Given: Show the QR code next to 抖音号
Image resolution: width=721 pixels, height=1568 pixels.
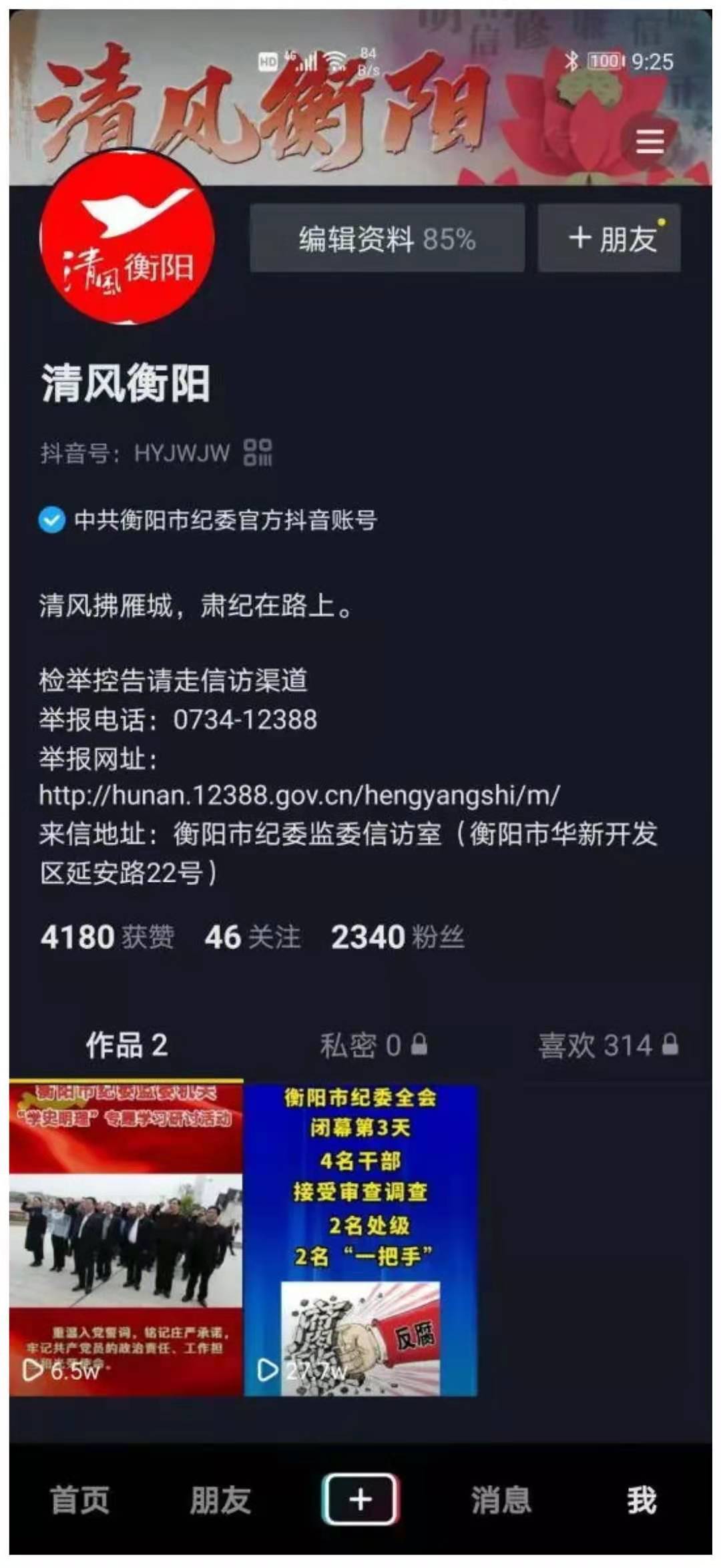Looking at the screenshot, I should (258, 452).
